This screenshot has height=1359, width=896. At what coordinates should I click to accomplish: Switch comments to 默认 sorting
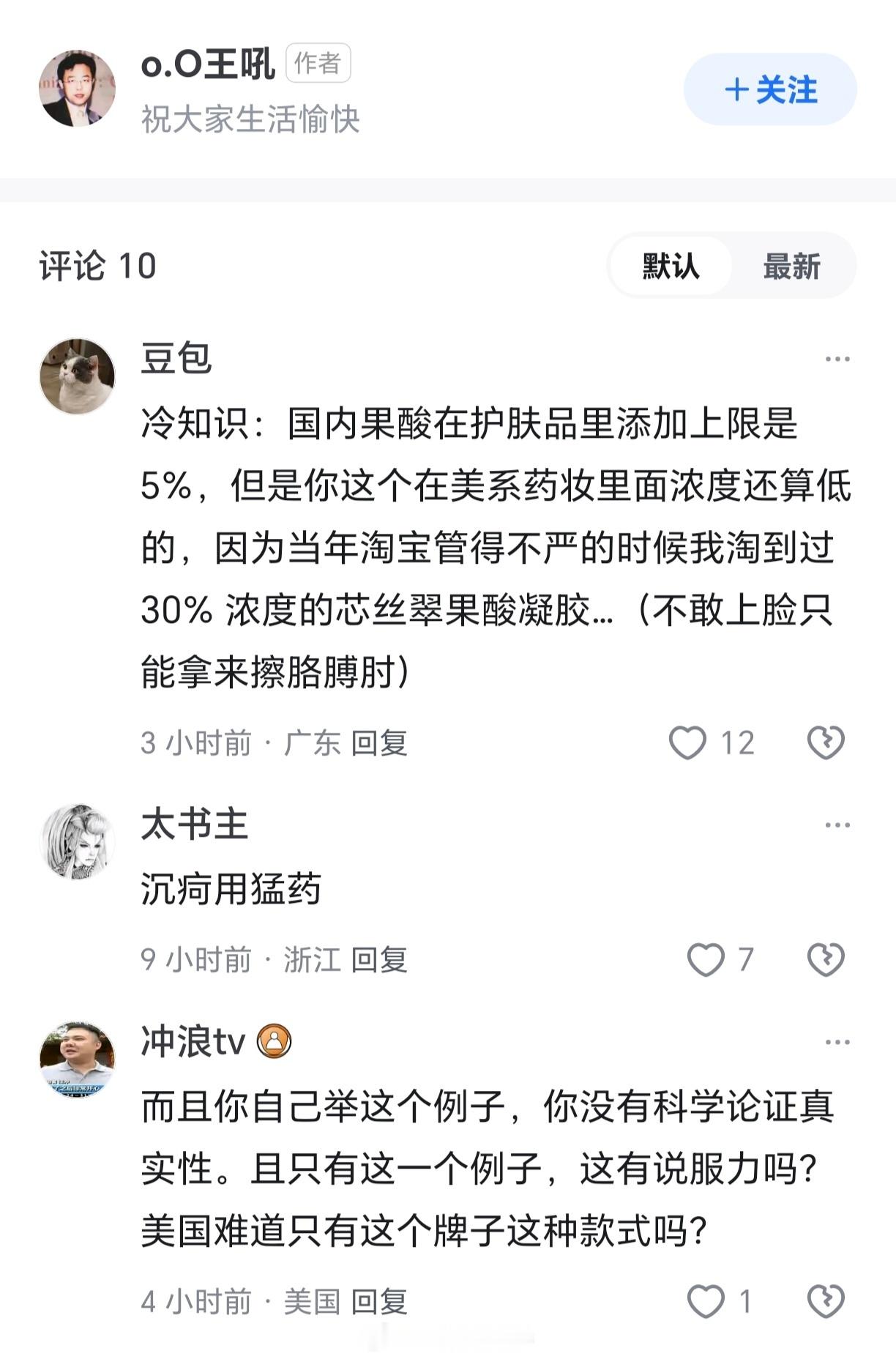pyautogui.click(x=671, y=267)
